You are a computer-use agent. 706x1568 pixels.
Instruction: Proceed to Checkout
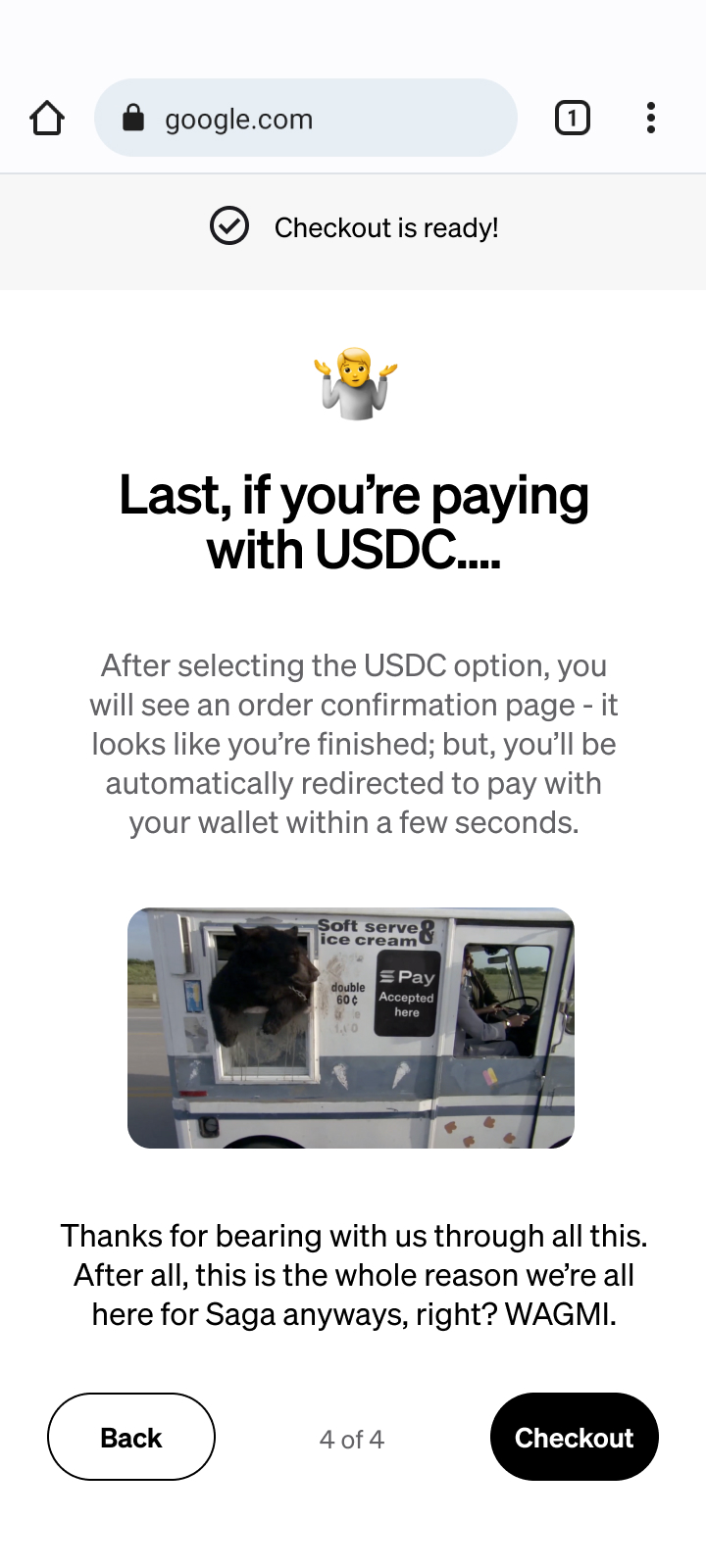pos(574,1437)
